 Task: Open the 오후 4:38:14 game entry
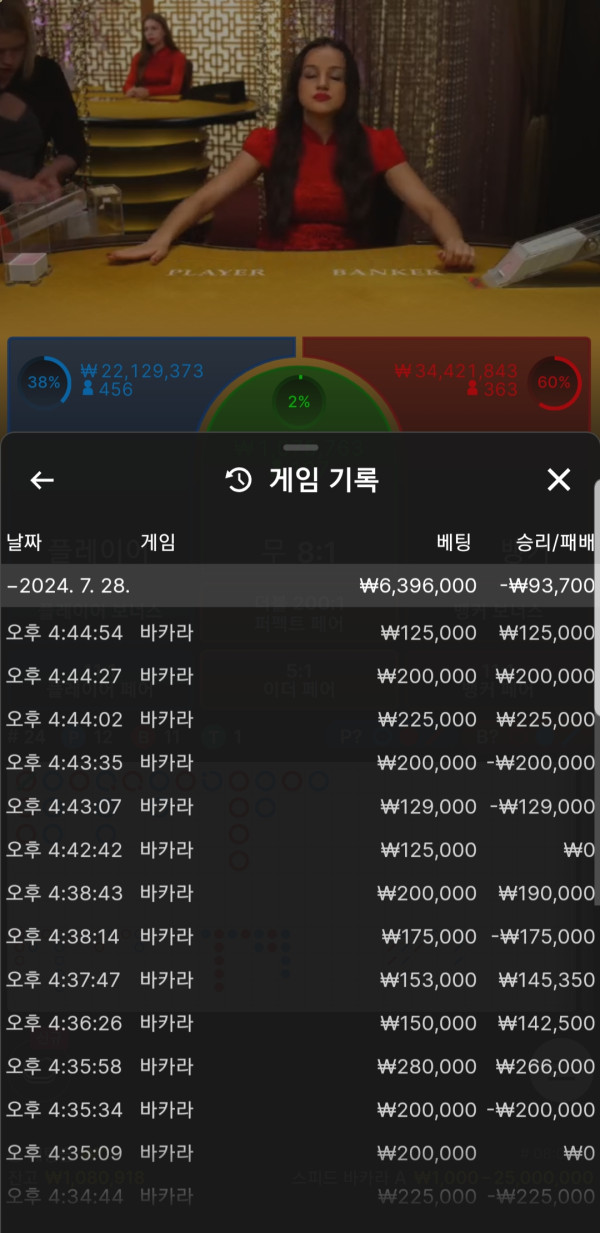(x=300, y=936)
